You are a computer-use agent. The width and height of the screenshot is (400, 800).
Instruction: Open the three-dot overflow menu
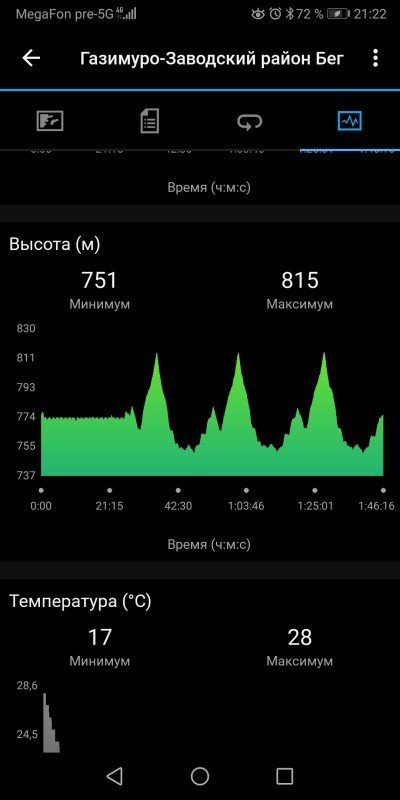pyautogui.click(x=376, y=58)
